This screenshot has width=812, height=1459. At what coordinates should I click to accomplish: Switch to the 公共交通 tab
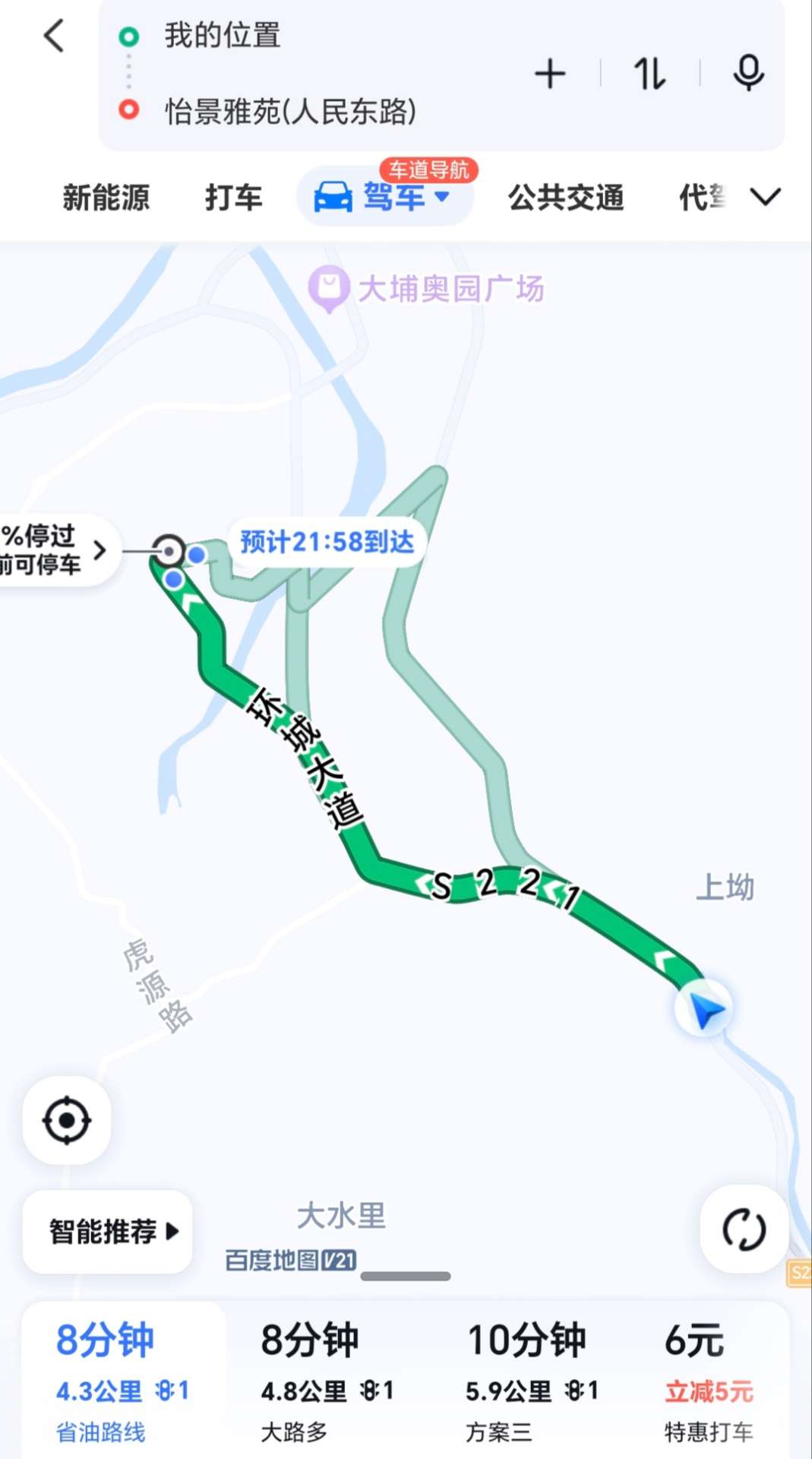pyautogui.click(x=566, y=198)
